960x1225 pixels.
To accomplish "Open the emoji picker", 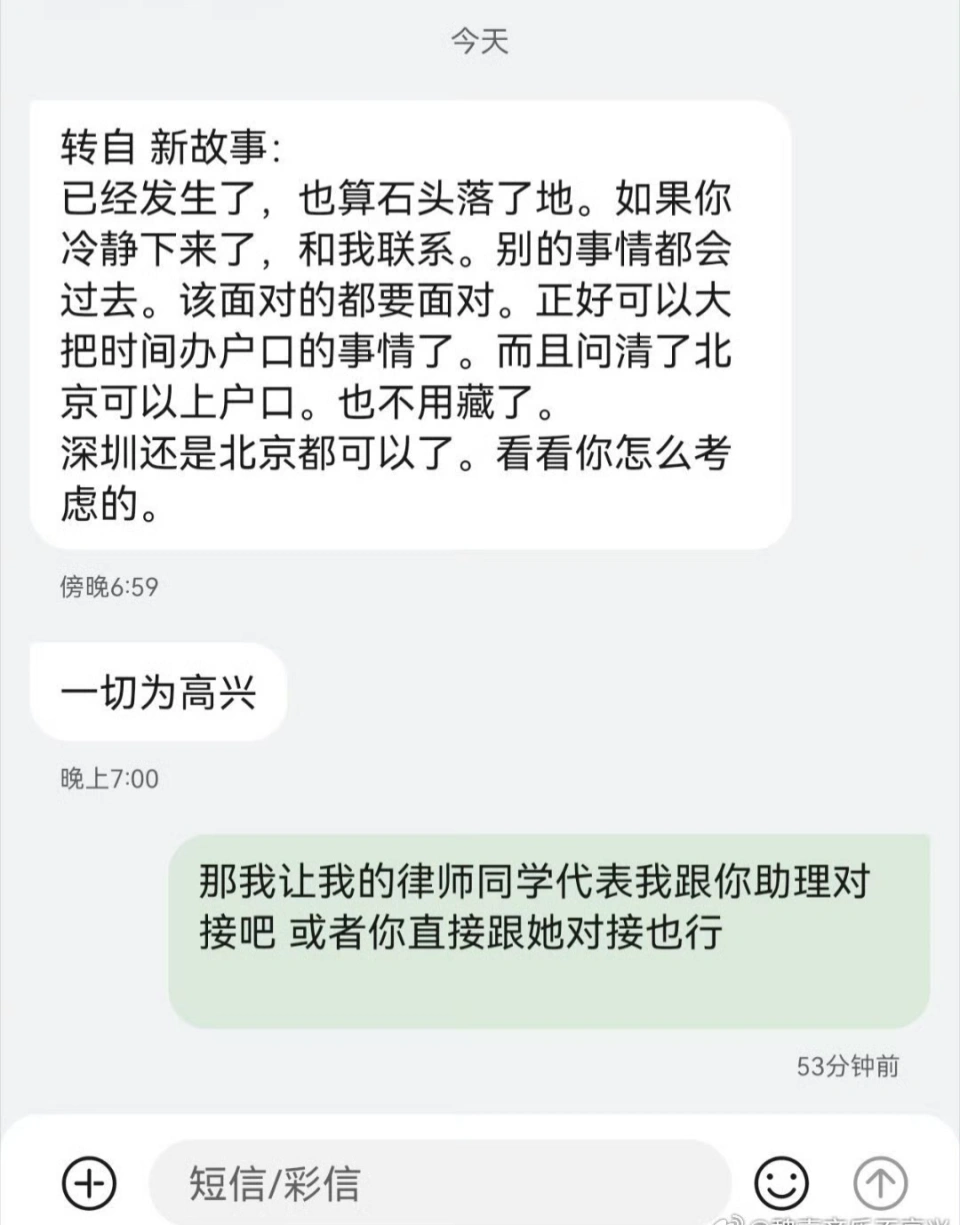I will coord(781,1184).
